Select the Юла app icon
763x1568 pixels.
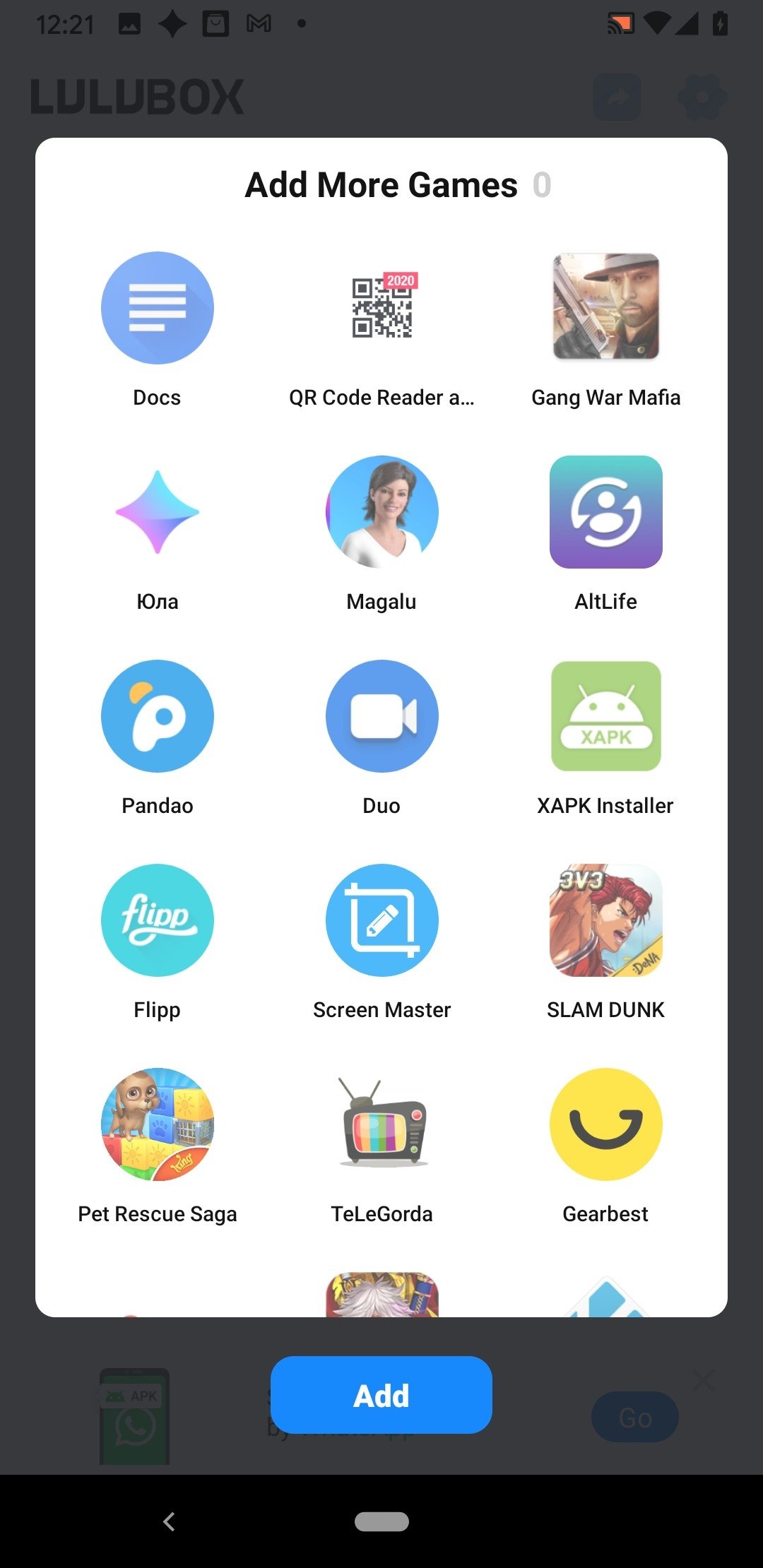click(157, 512)
